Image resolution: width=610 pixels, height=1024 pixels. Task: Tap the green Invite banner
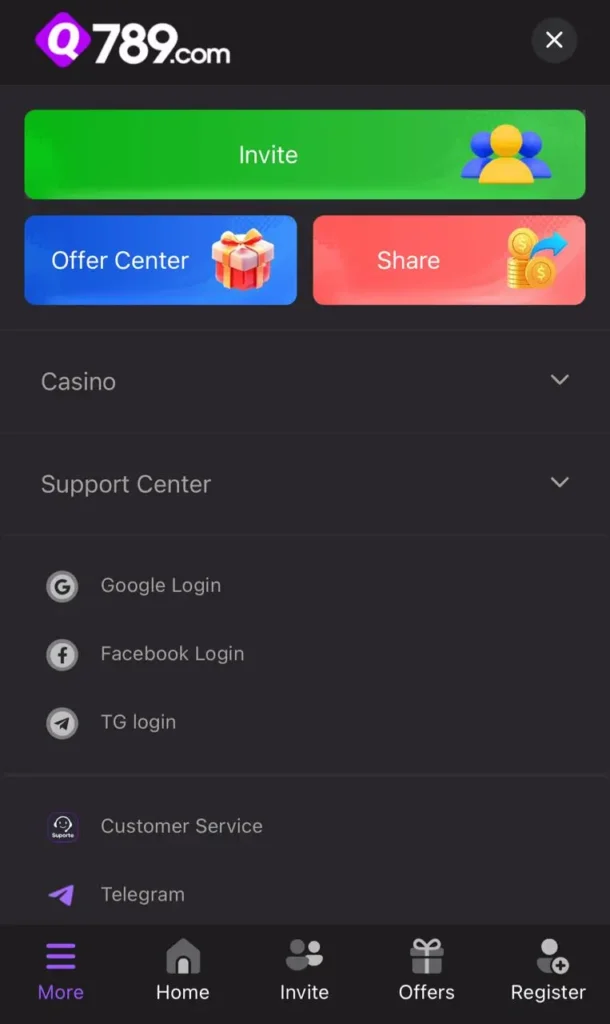[304, 155]
